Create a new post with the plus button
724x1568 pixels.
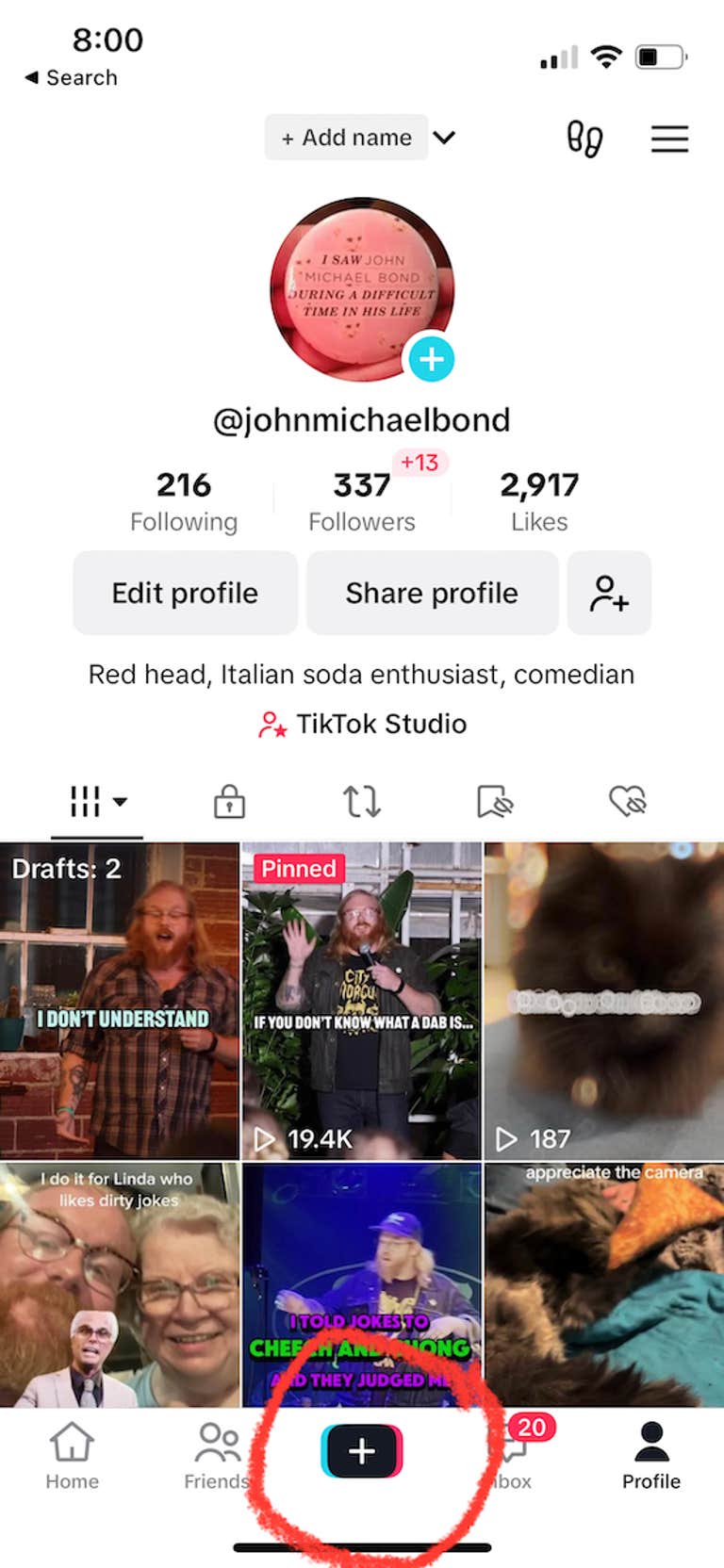point(362,1451)
